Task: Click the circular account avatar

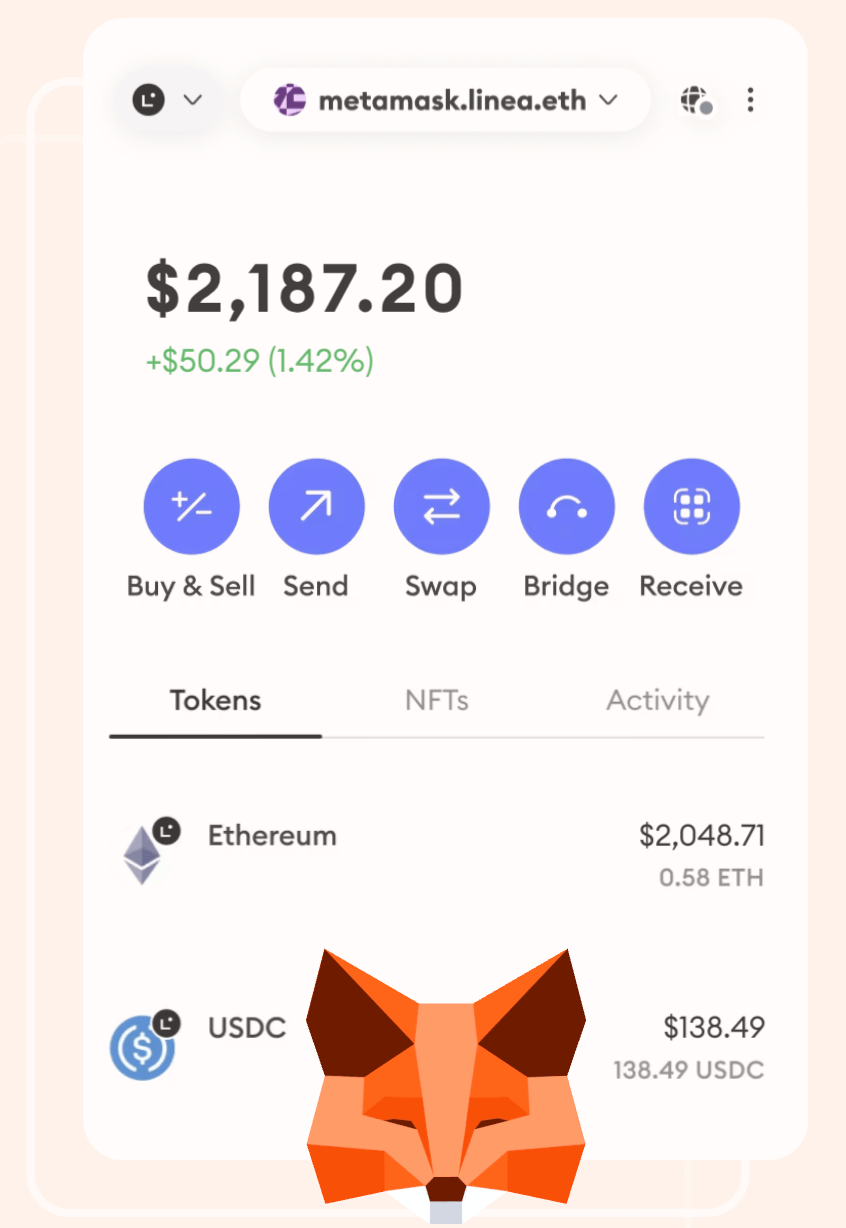Action: click(150, 100)
